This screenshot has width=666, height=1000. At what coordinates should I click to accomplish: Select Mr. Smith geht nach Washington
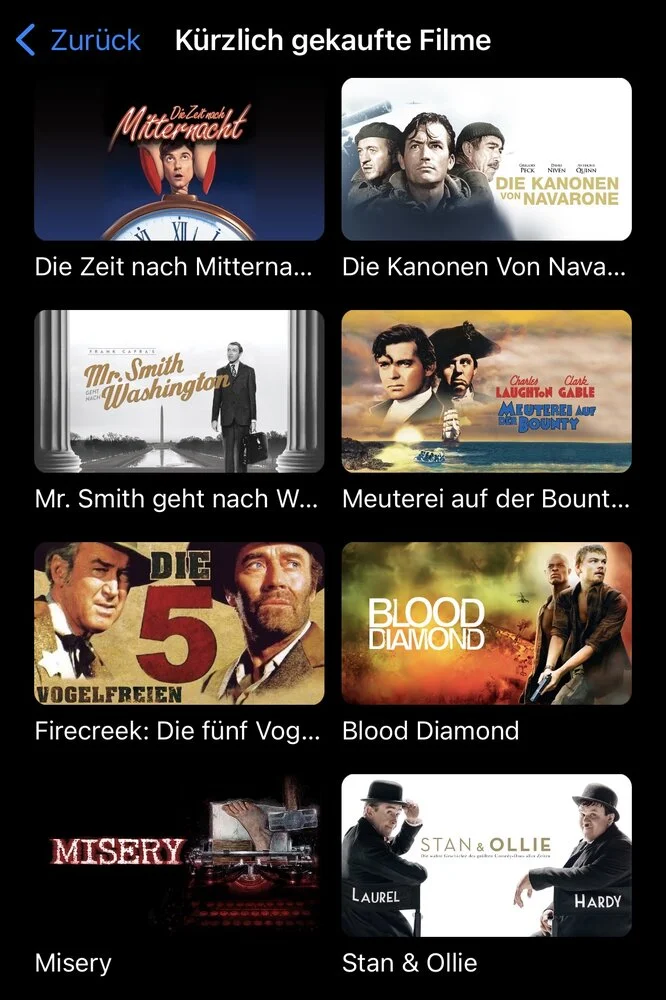(179, 391)
